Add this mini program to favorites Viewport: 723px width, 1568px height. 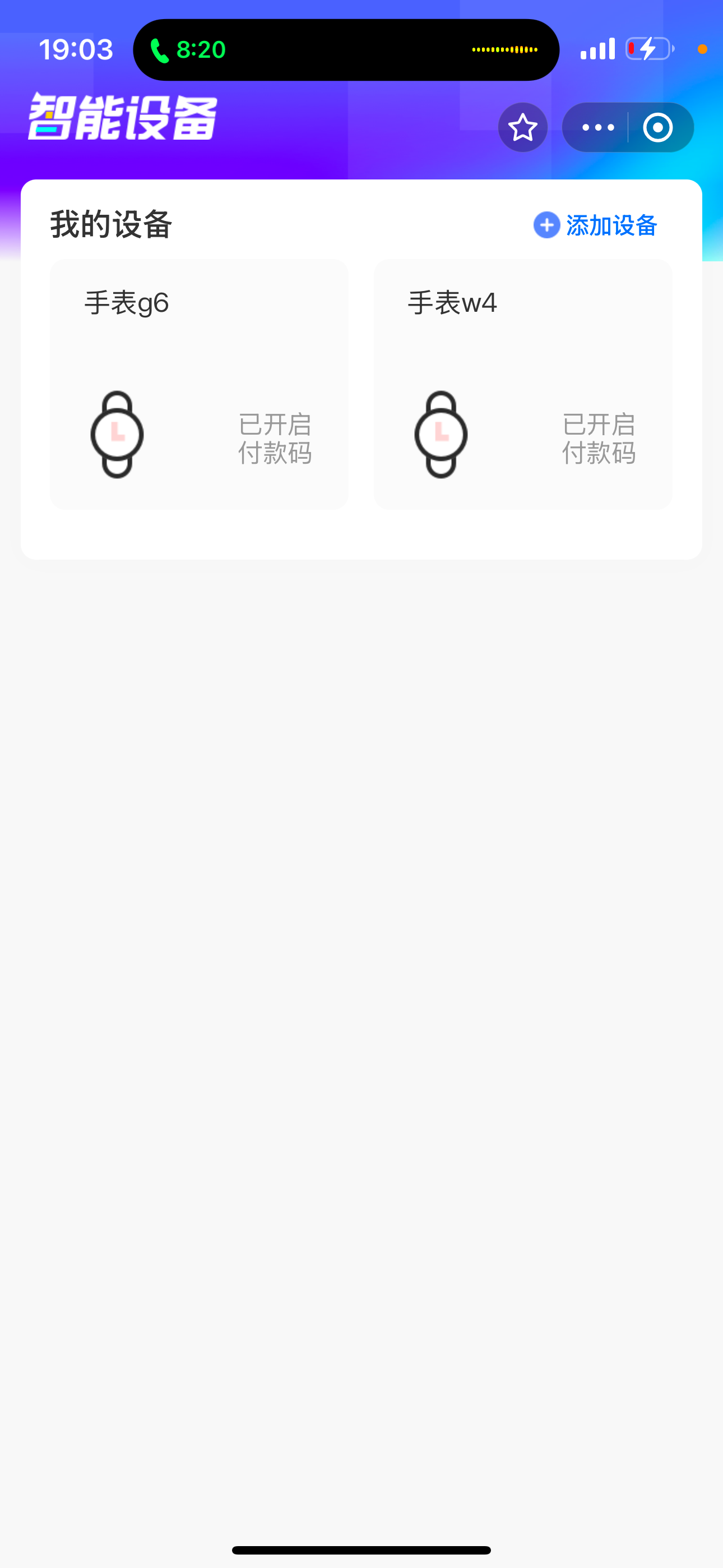point(523,127)
